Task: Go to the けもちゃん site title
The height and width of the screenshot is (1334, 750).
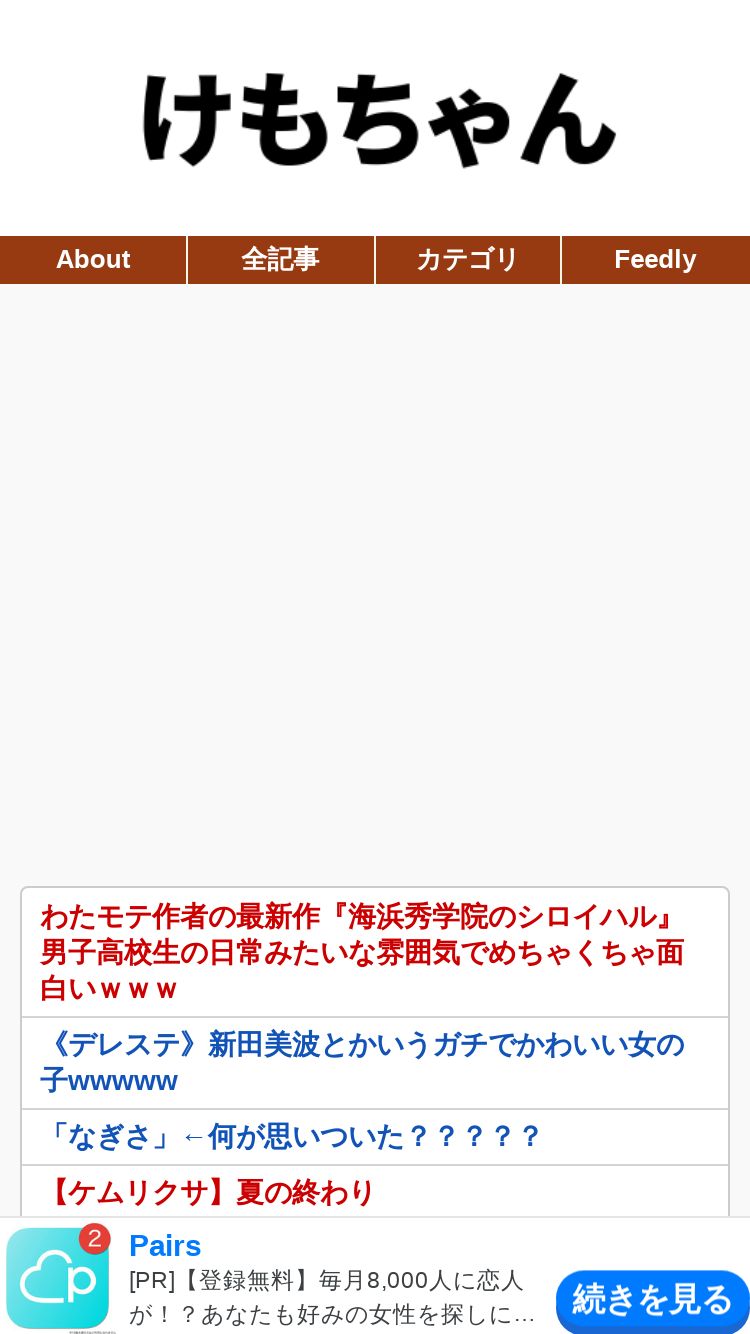Action: [x=378, y=118]
